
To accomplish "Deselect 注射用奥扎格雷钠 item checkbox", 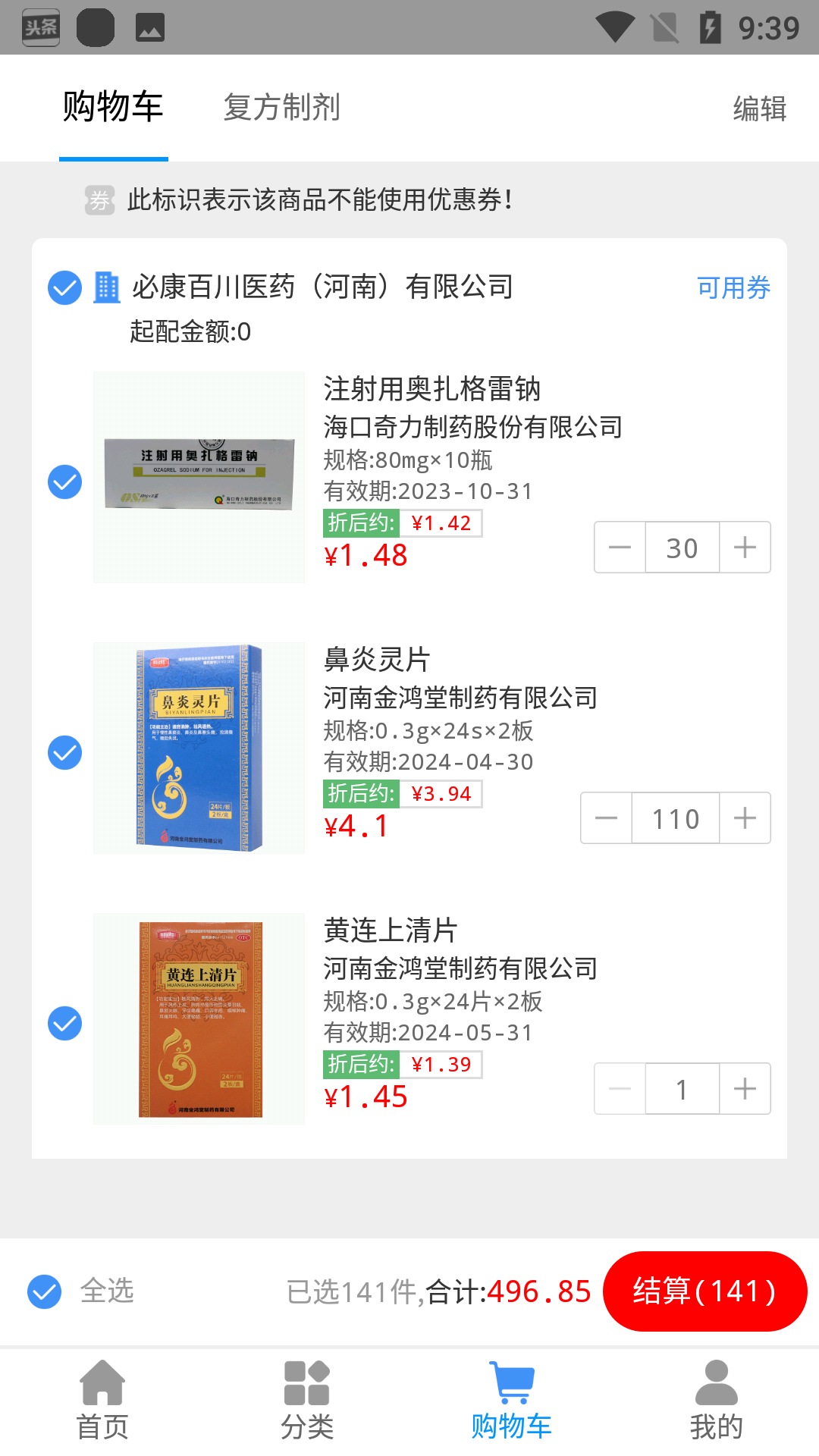I will pos(65,482).
